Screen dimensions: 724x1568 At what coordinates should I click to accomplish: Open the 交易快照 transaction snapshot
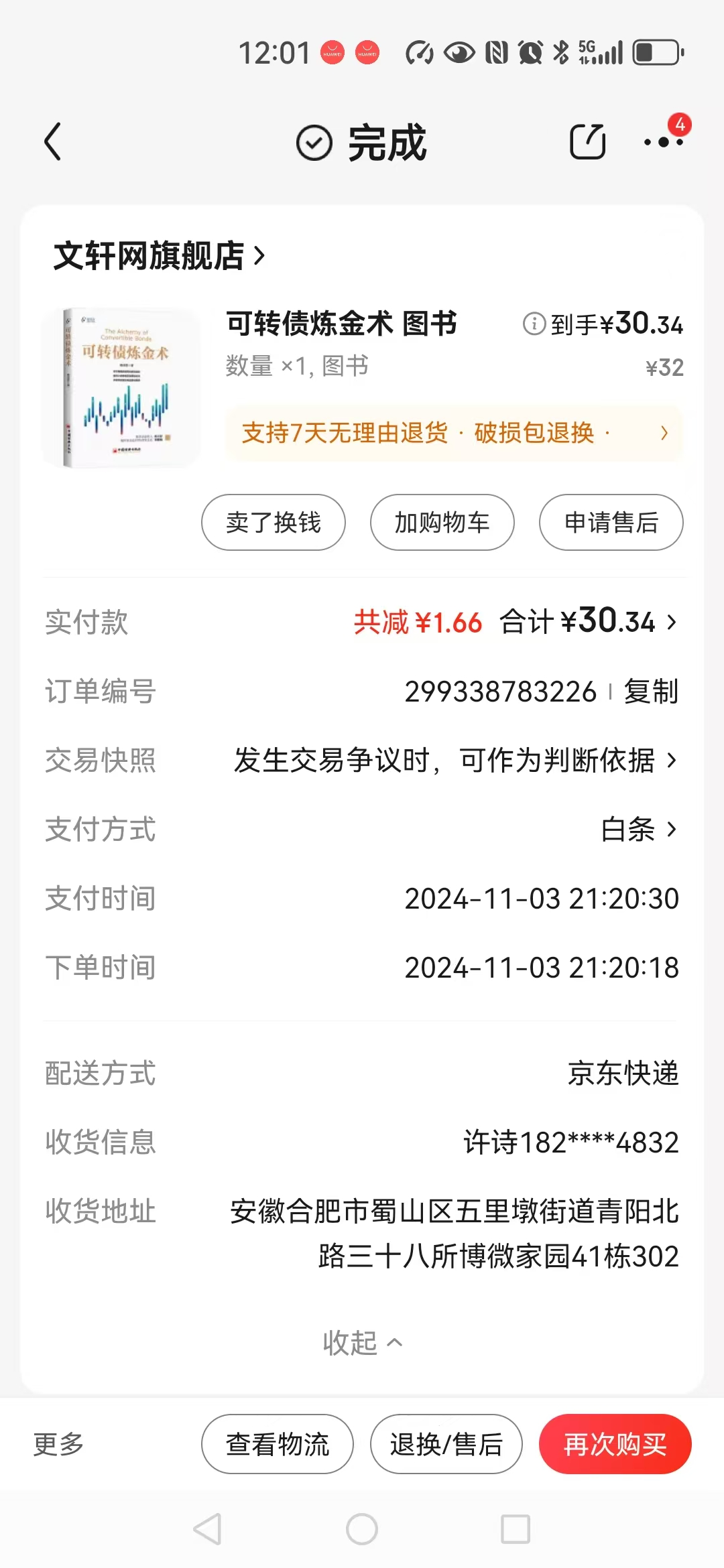coord(456,761)
